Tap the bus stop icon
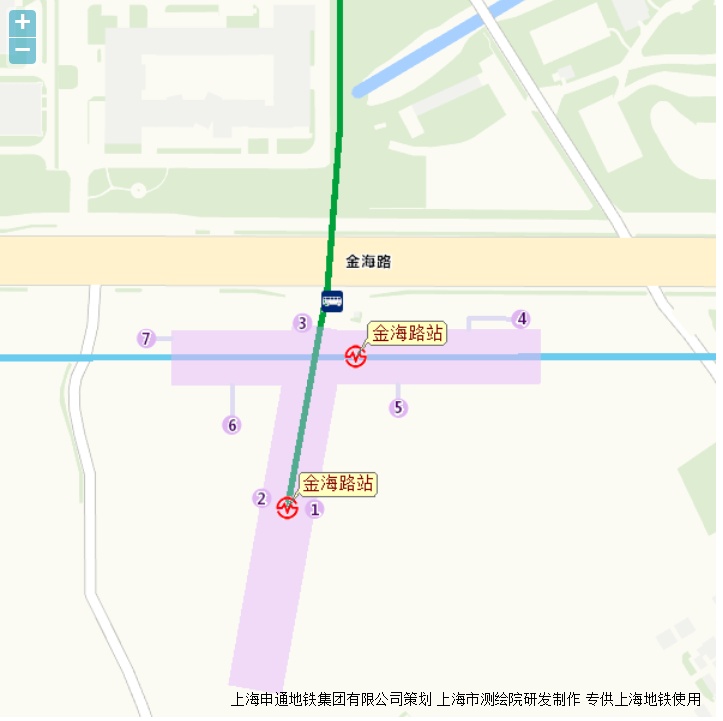The height and width of the screenshot is (721, 723). 332,300
